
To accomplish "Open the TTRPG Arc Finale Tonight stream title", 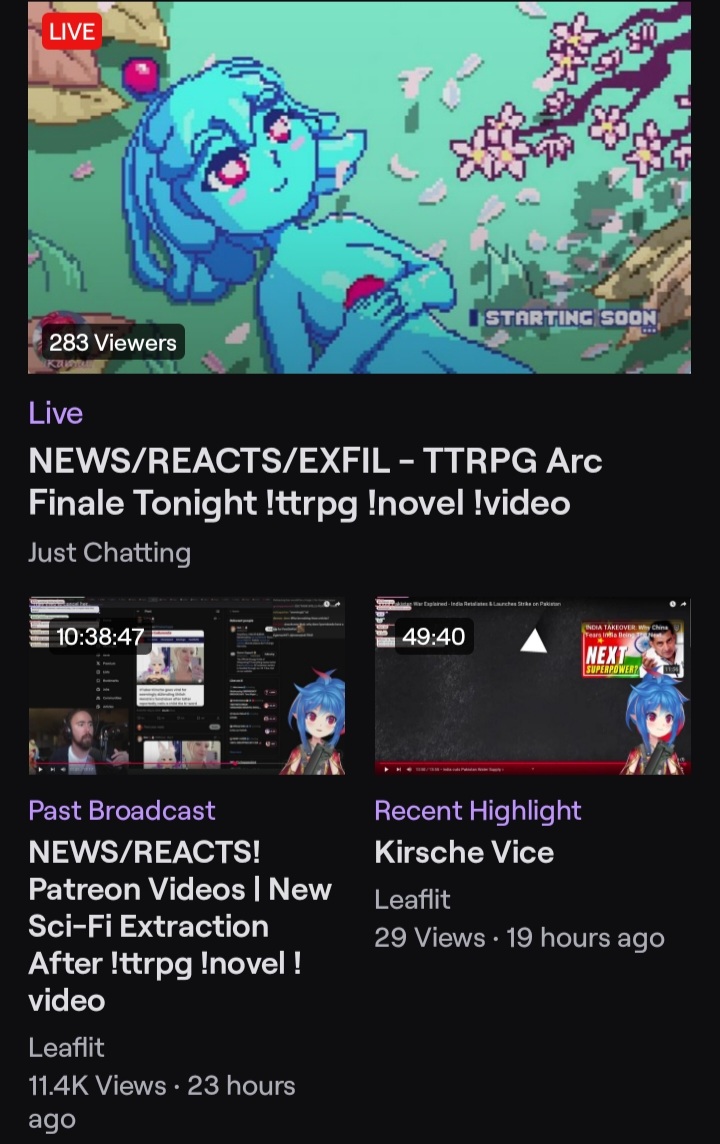I will point(315,481).
